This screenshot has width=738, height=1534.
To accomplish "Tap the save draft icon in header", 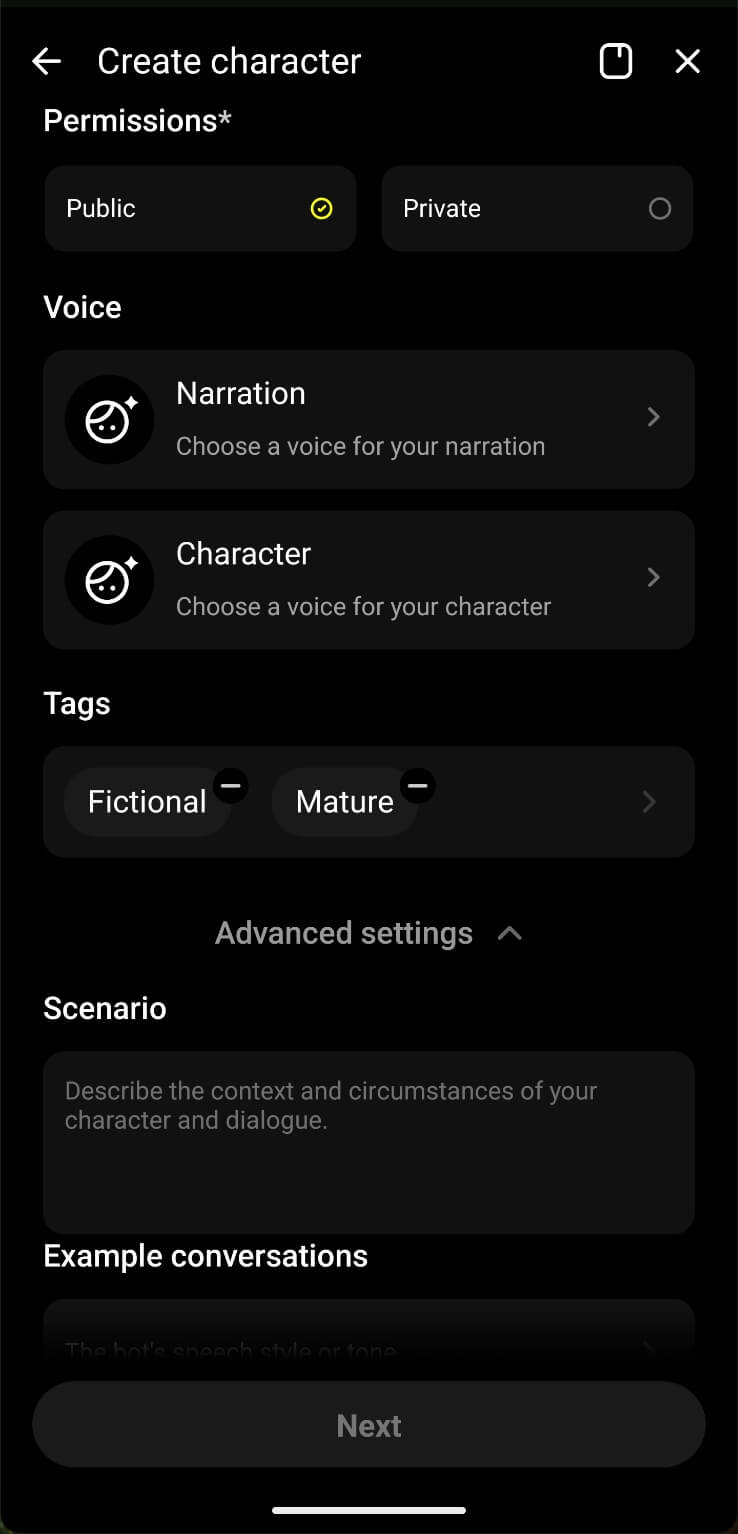I will [x=615, y=62].
